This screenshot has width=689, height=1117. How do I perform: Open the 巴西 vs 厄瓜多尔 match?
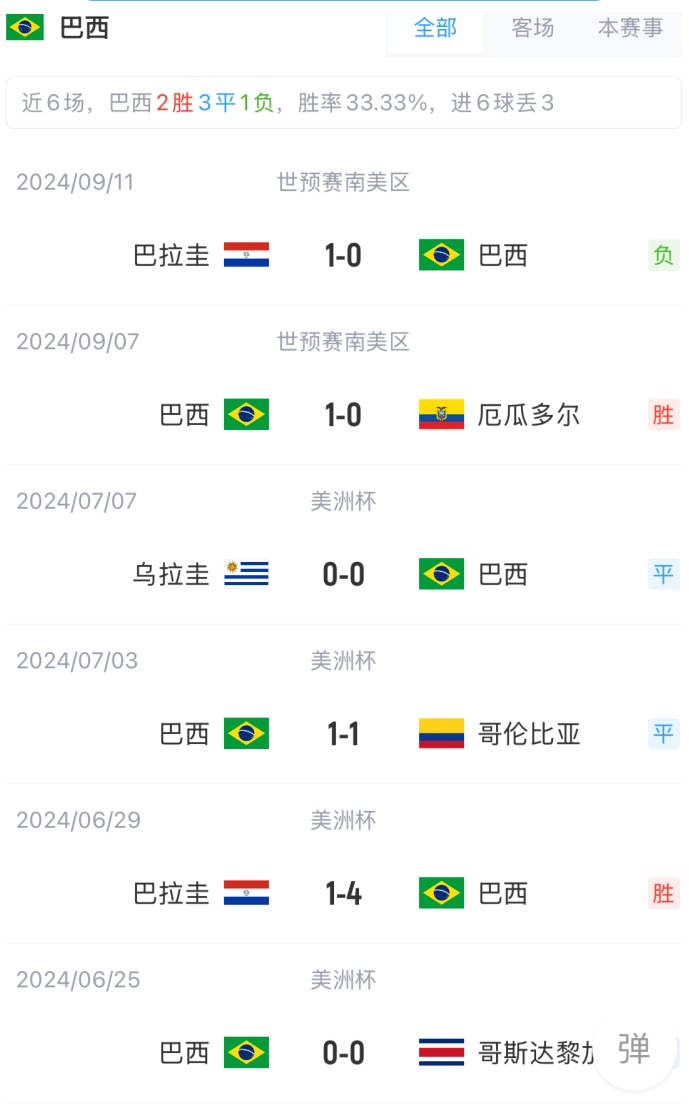coord(343,415)
